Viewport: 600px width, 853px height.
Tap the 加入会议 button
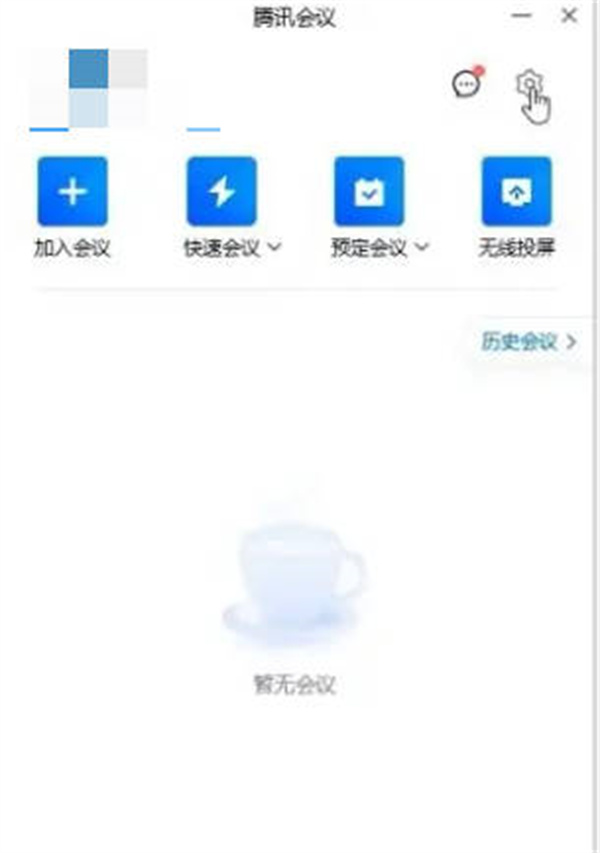coord(72,191)
